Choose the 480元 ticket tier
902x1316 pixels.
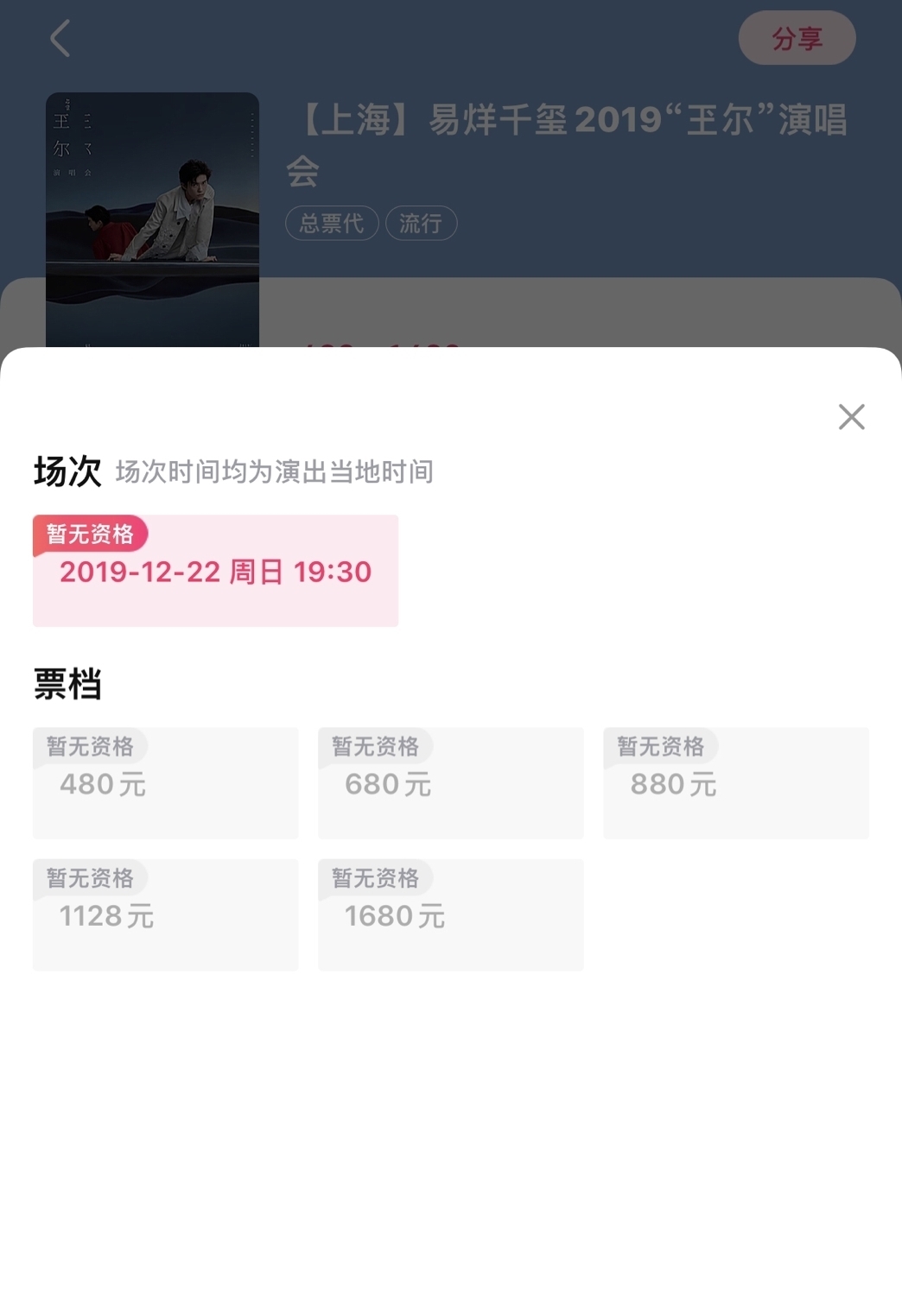click(x=164, y=784)
